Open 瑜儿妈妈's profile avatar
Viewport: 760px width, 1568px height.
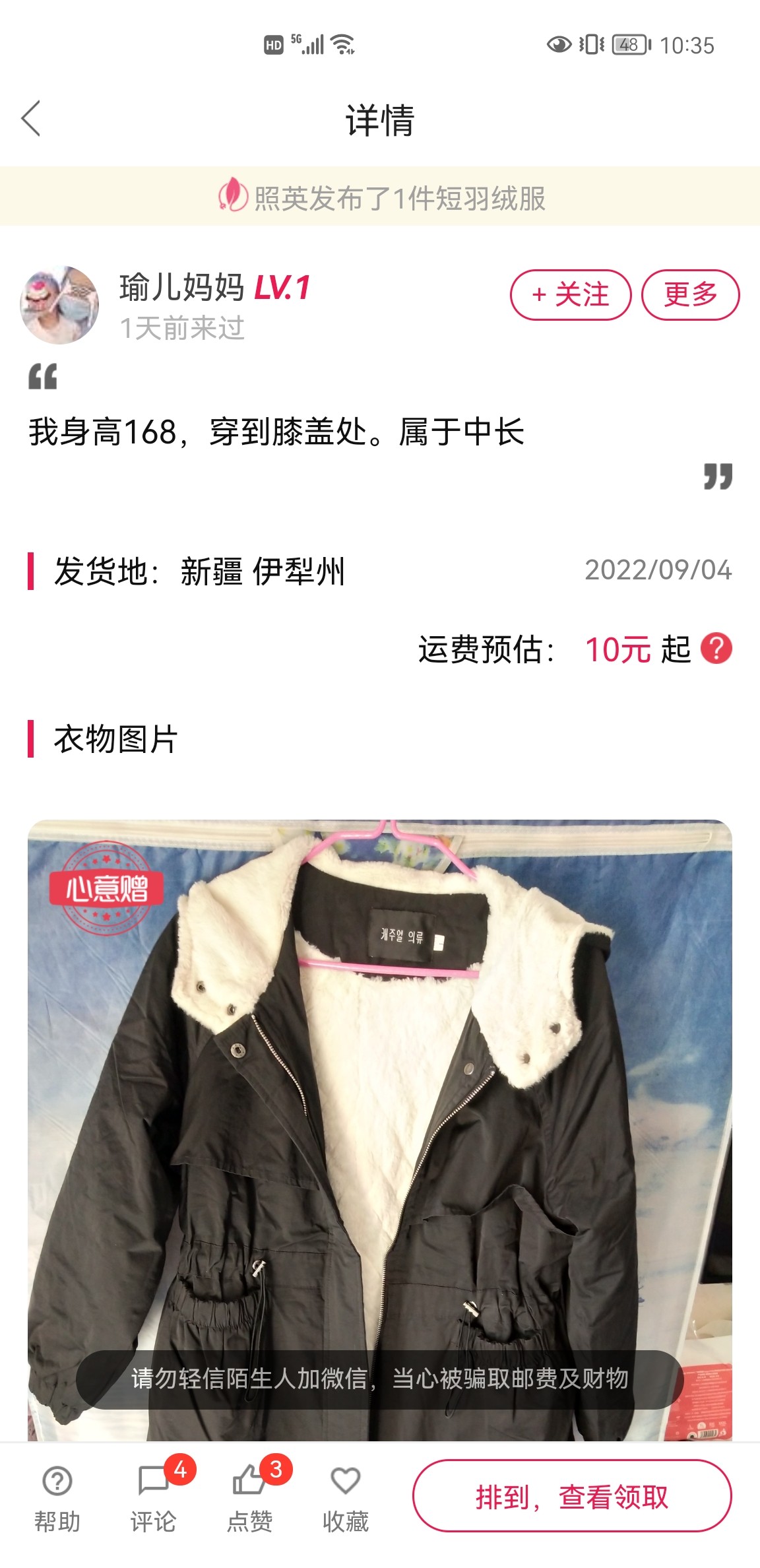59,305
